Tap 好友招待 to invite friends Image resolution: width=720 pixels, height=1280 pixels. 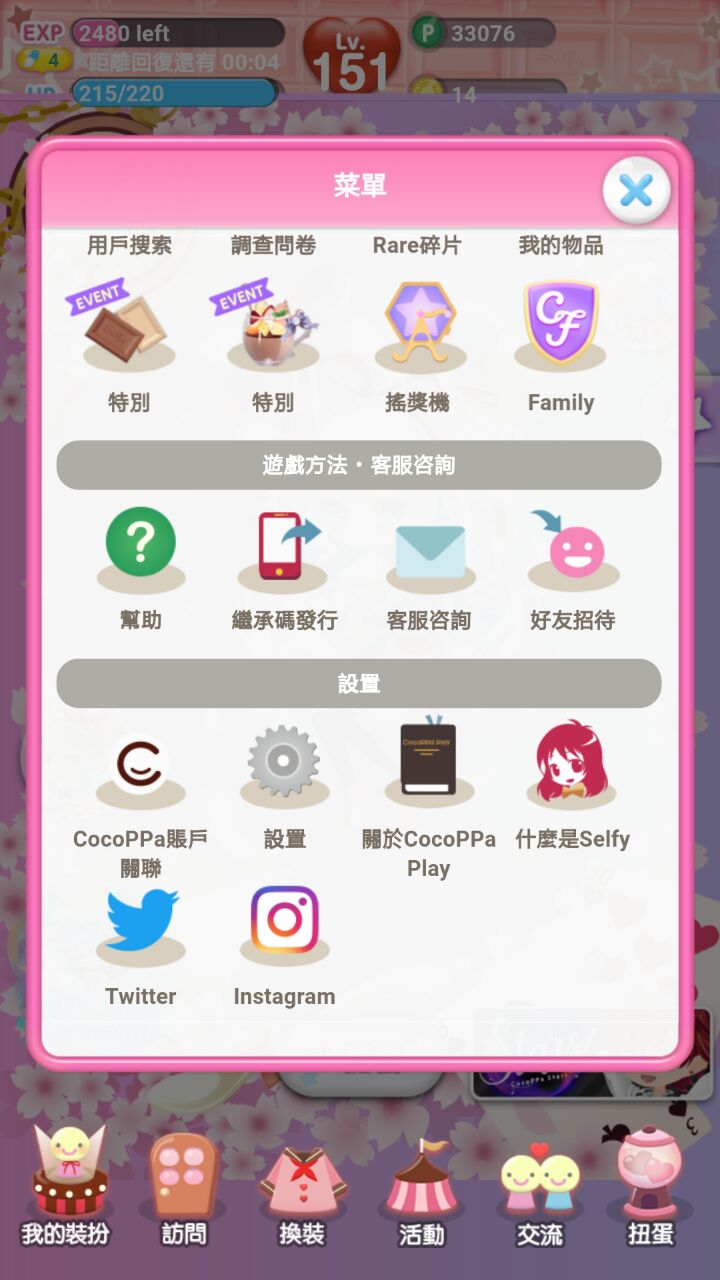coord(573,548)
